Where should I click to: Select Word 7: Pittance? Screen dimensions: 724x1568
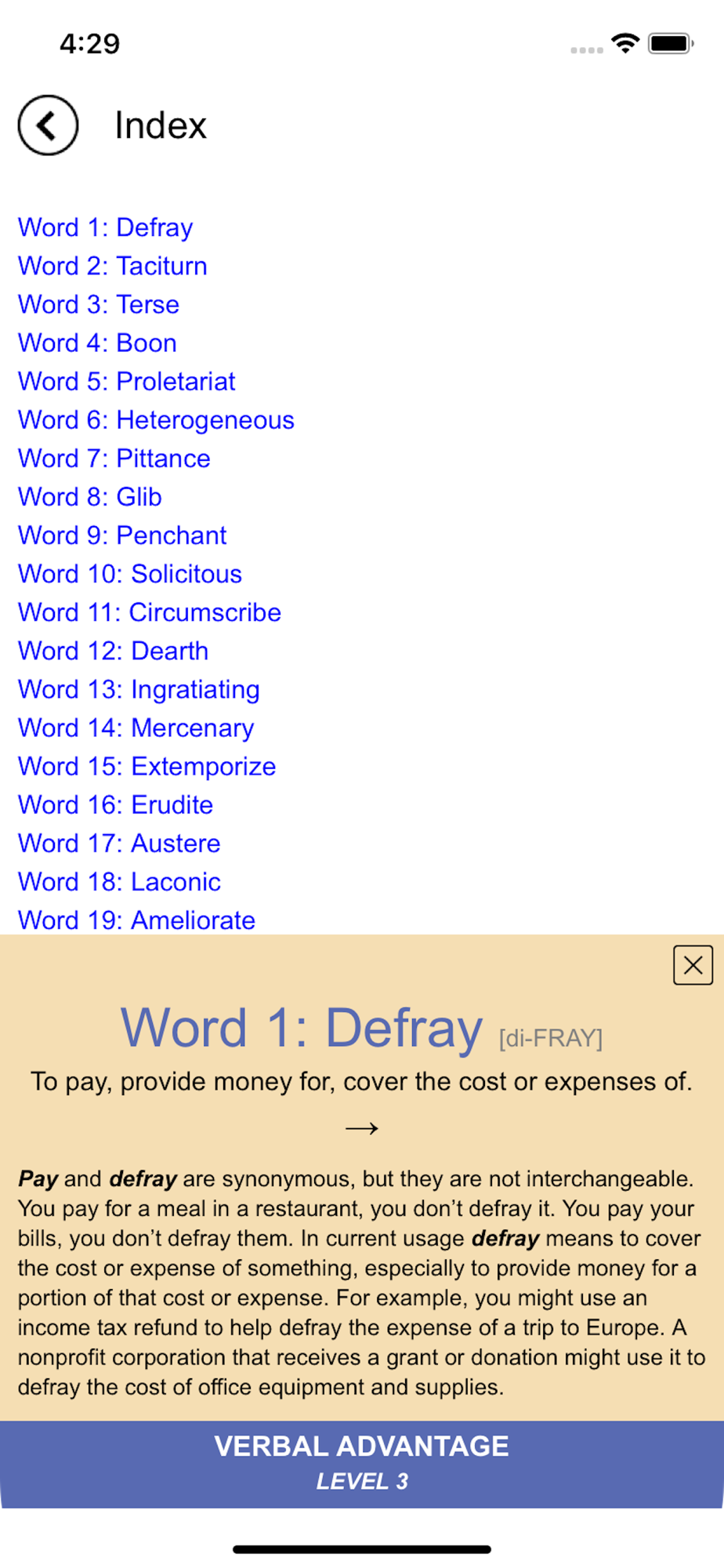tap(114, 458)
